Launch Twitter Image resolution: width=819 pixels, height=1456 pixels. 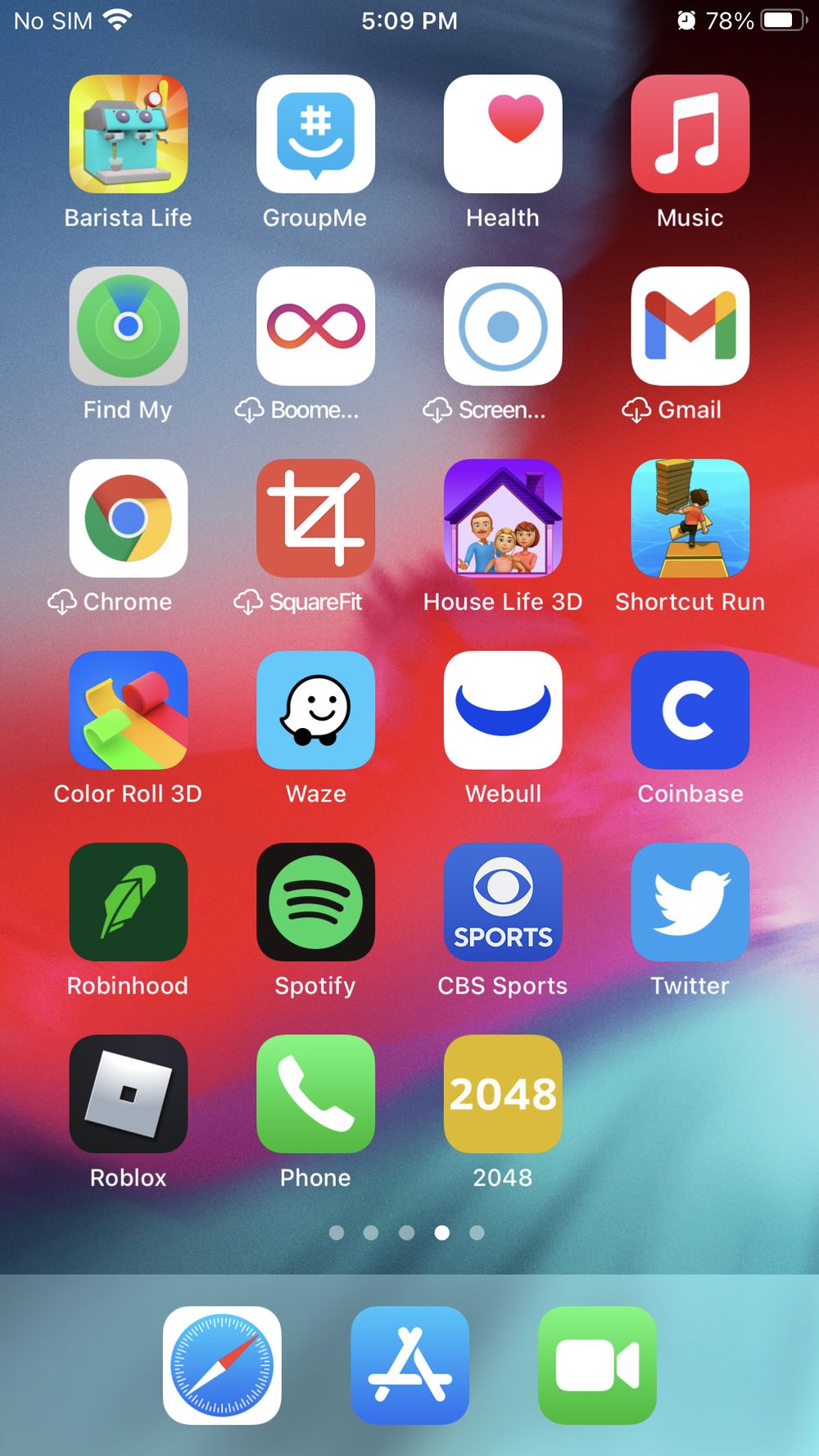[x=690, y=902]
